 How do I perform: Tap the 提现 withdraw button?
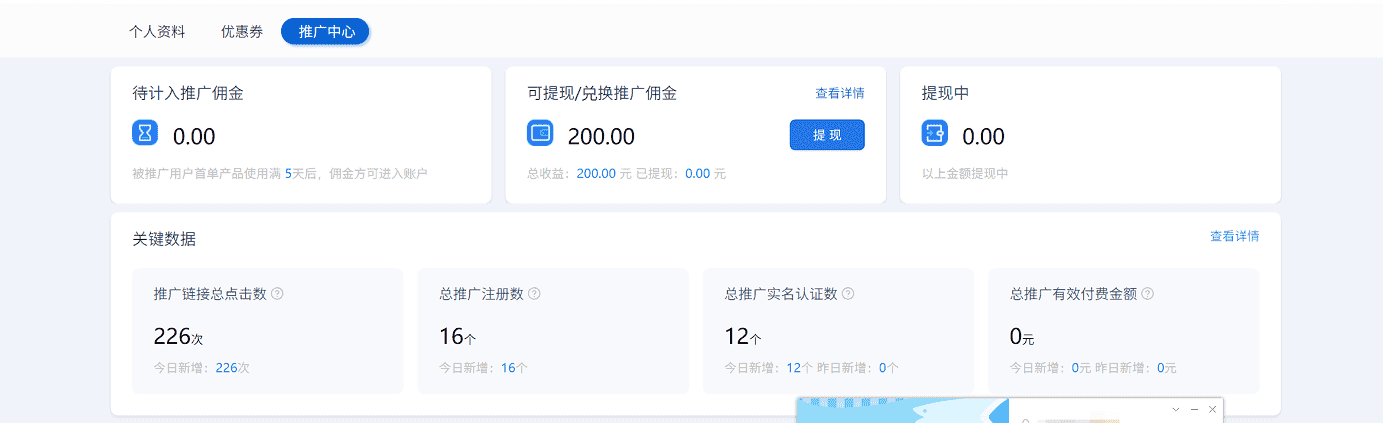[827, 135]
